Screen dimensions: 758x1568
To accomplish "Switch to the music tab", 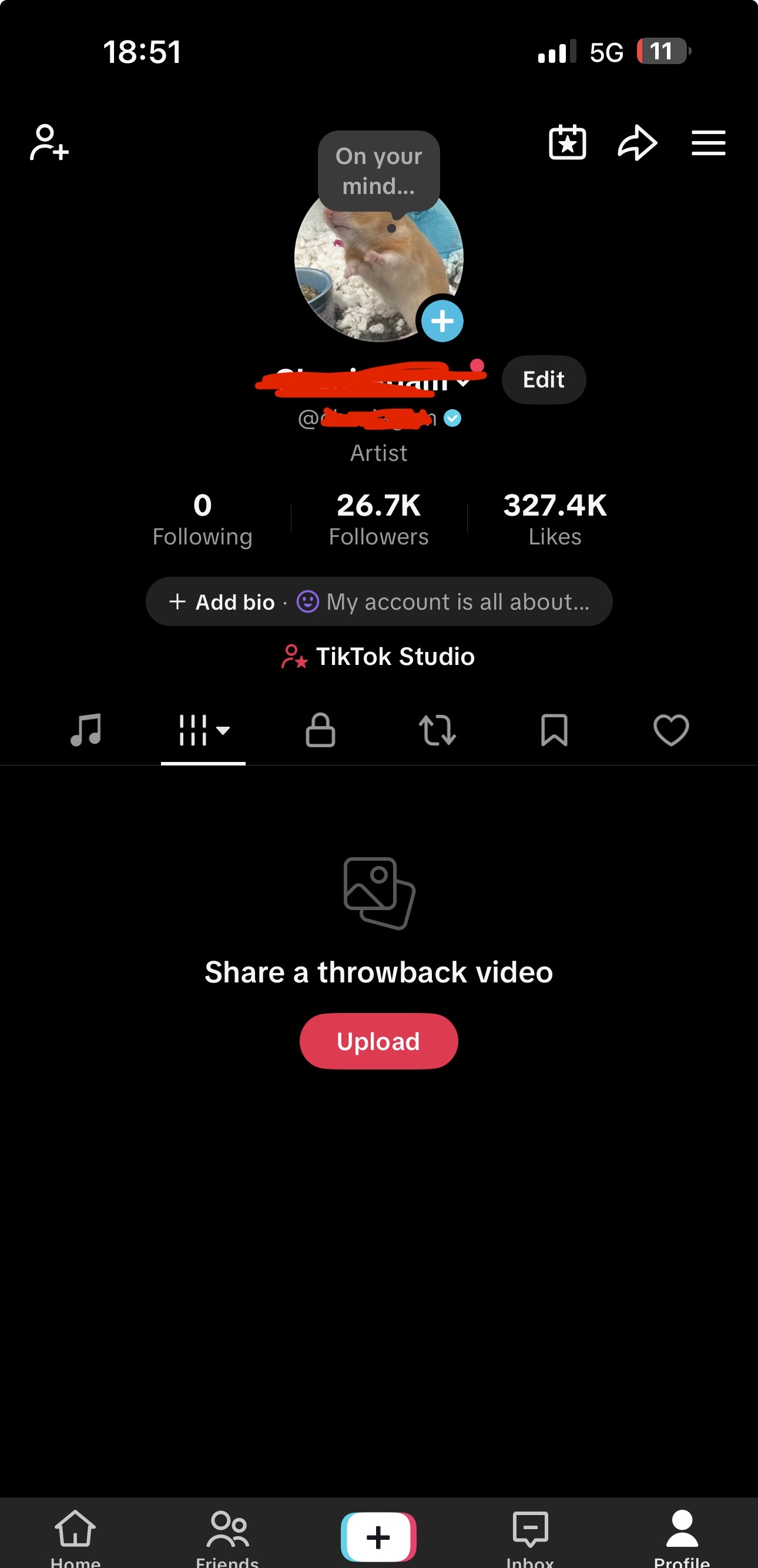I will pos(86,730).
